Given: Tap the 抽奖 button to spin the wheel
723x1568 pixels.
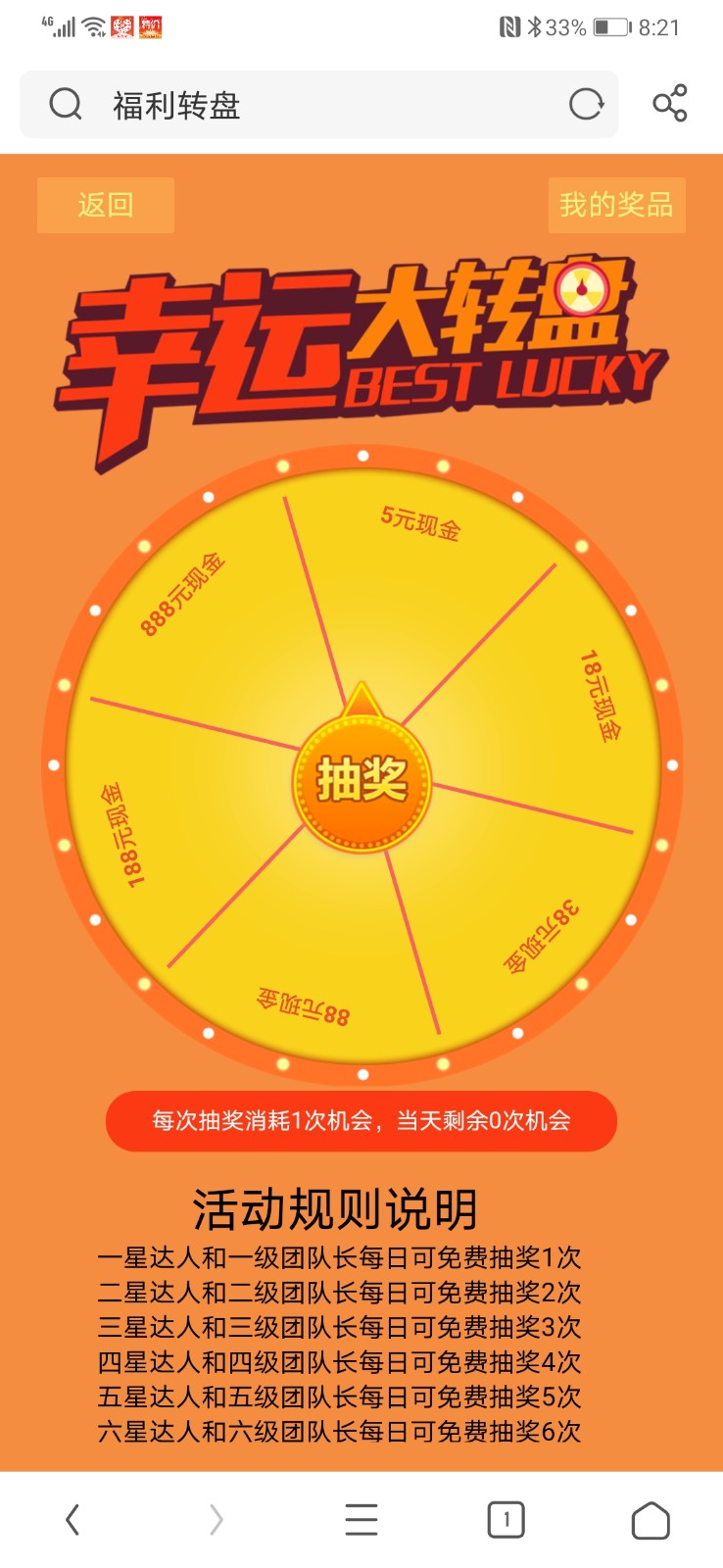Looking at the screenshot, I should [x=361, y=782].
